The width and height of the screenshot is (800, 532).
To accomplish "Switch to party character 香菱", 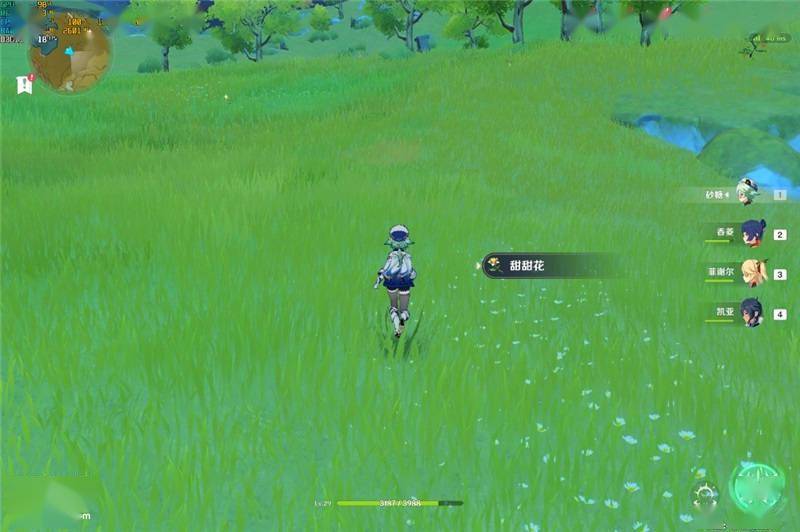I will pos(751,233).
